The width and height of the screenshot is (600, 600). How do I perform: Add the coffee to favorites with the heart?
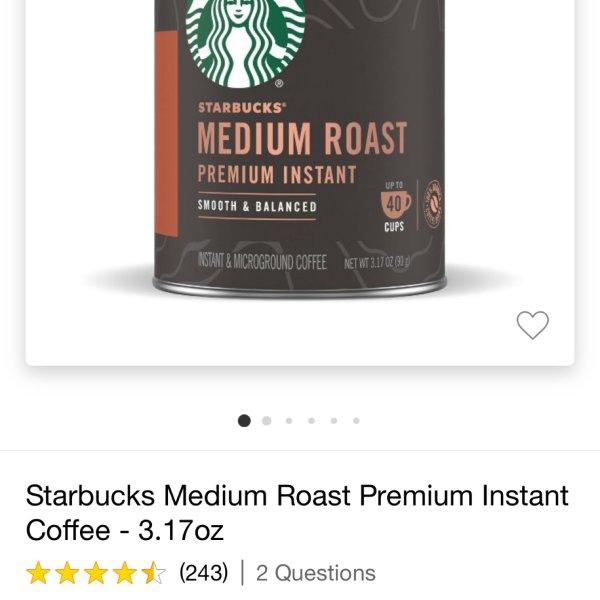(532, 325)
